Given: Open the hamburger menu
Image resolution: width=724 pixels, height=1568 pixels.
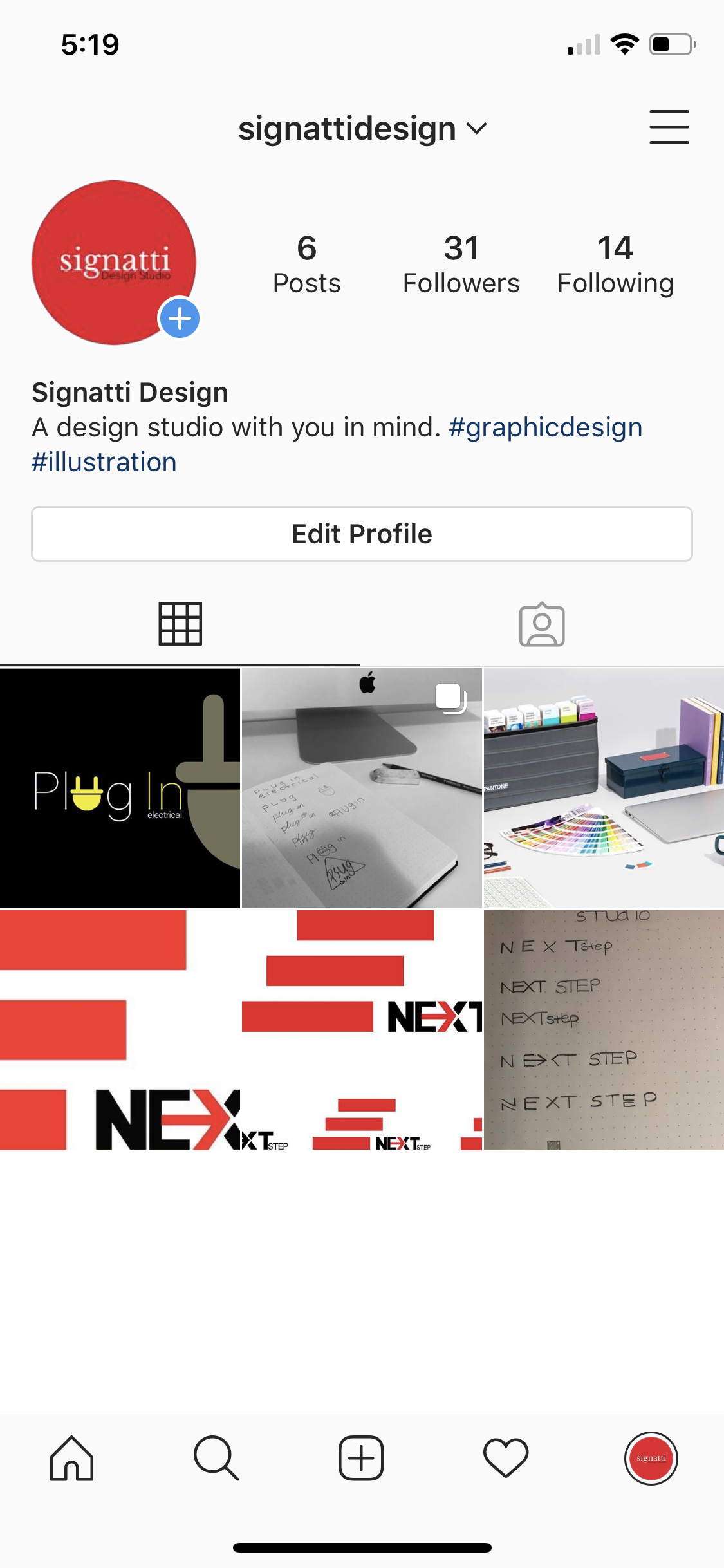Looking at the screenshot, I should pos(669,127).
